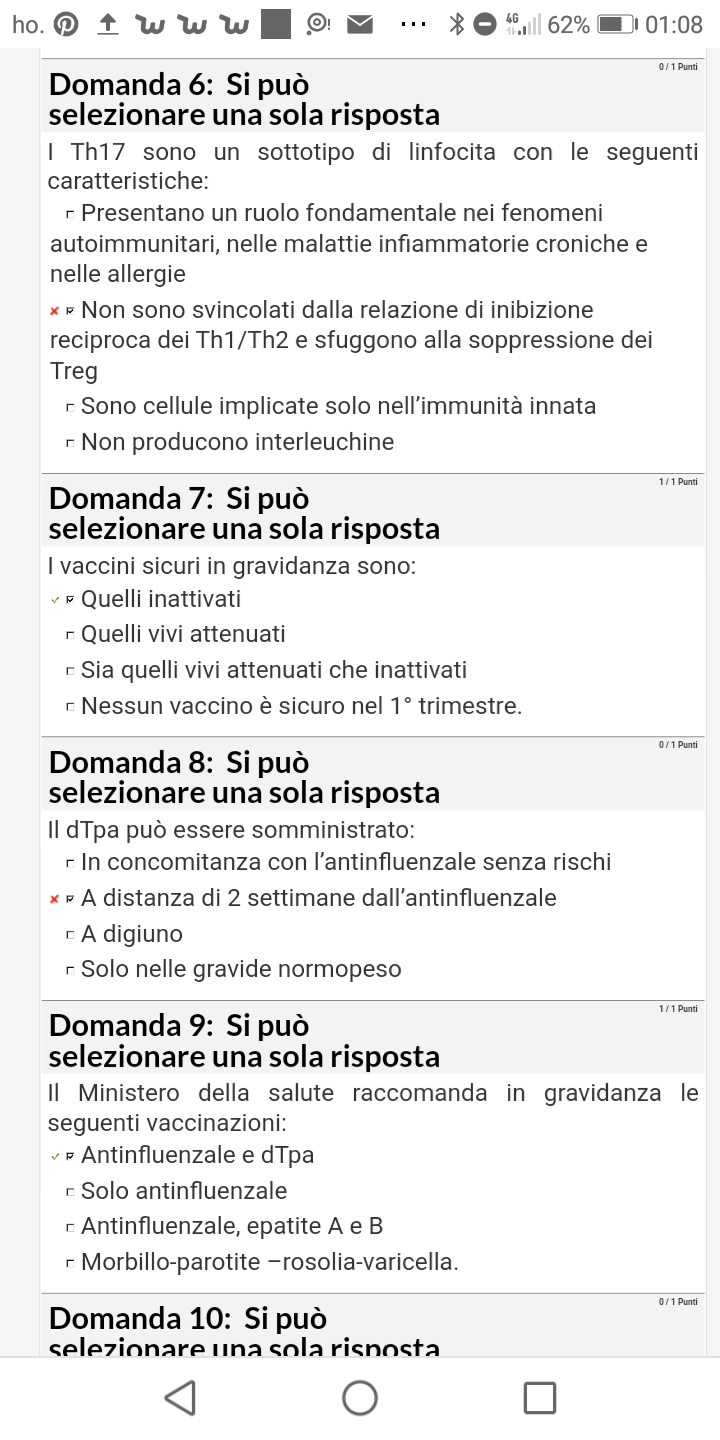Tick the 'Non producono interleuchine' checkbox
This screenshot has width=720, height=1440.
pos(70,443)
